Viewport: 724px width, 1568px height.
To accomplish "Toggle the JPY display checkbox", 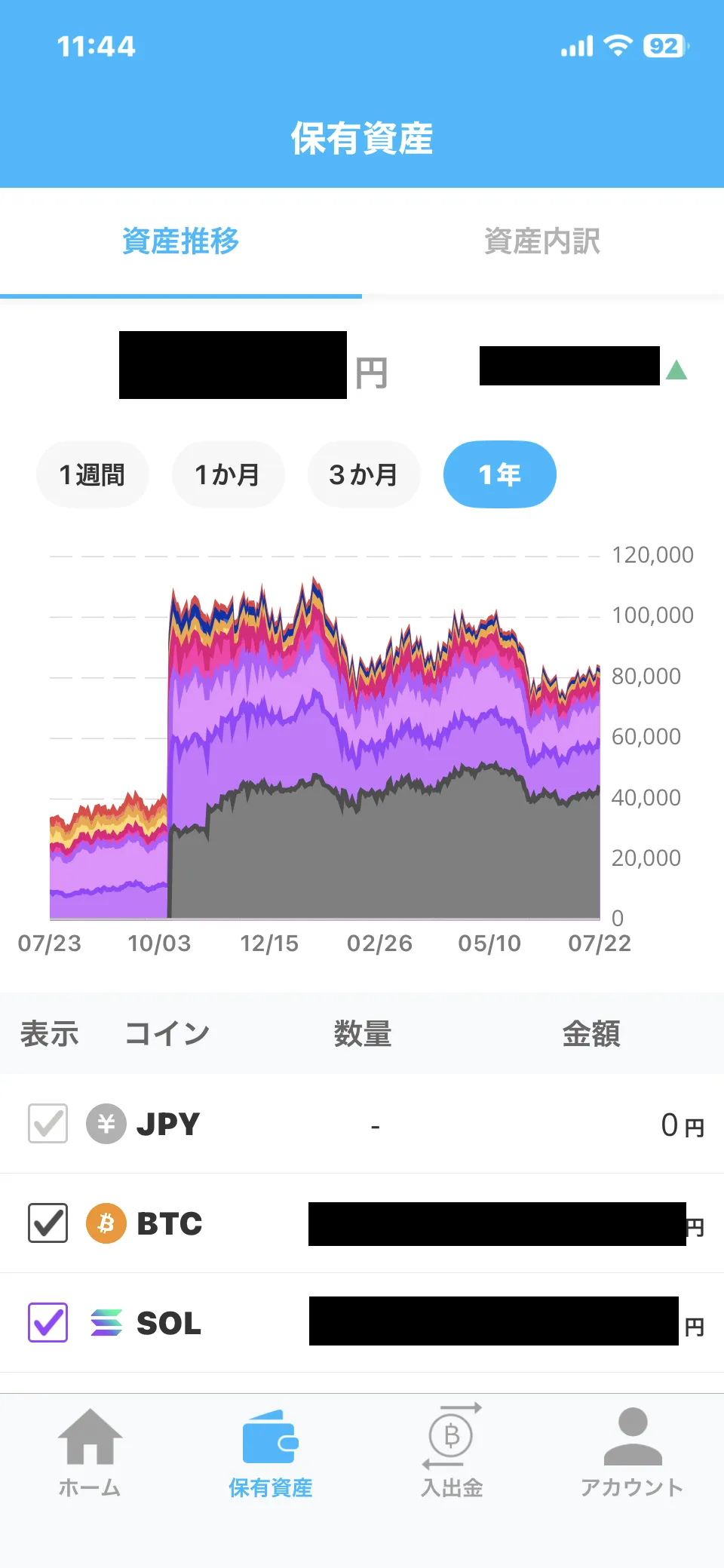I will click(x=48, y=1124).
